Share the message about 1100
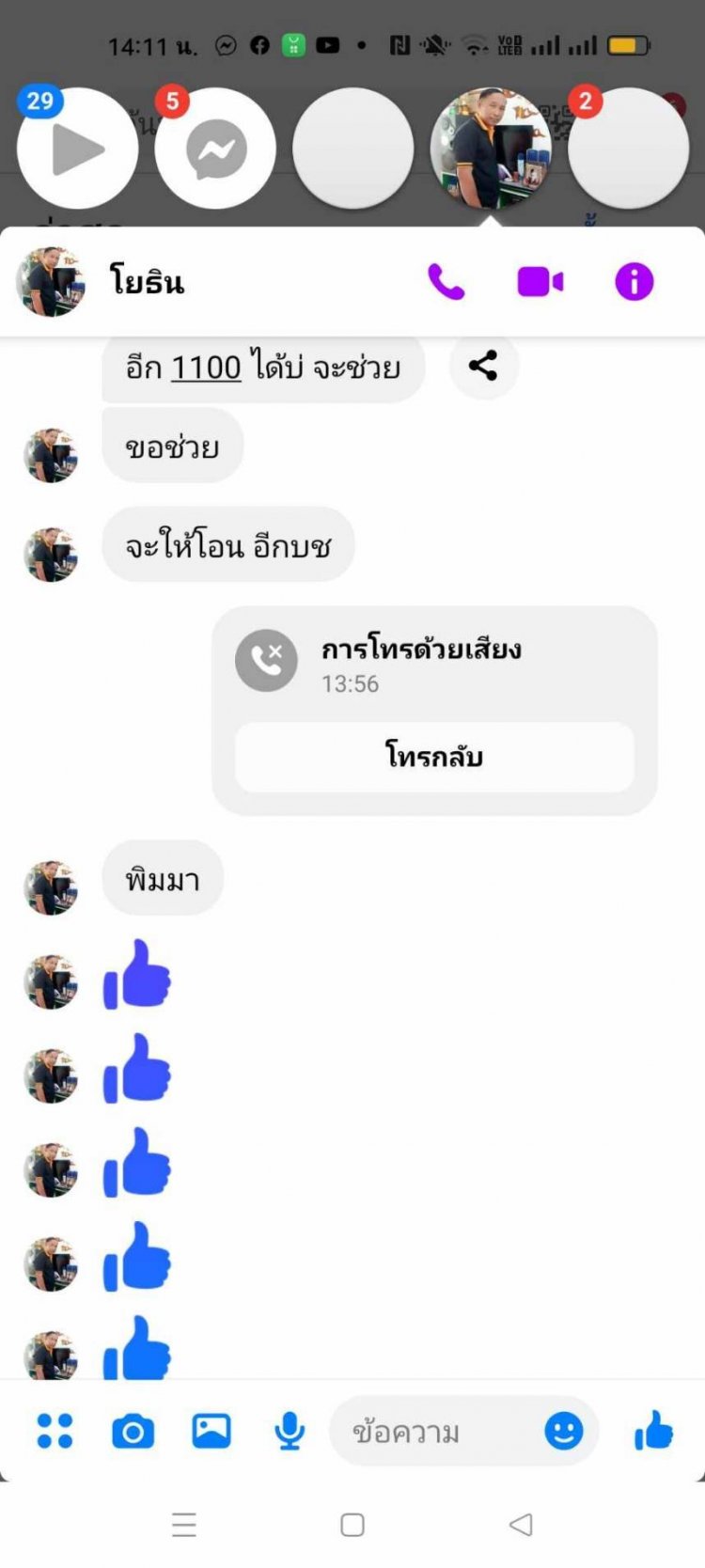The height and width of the screenshot is (1568, 705). tap(483, 365)
